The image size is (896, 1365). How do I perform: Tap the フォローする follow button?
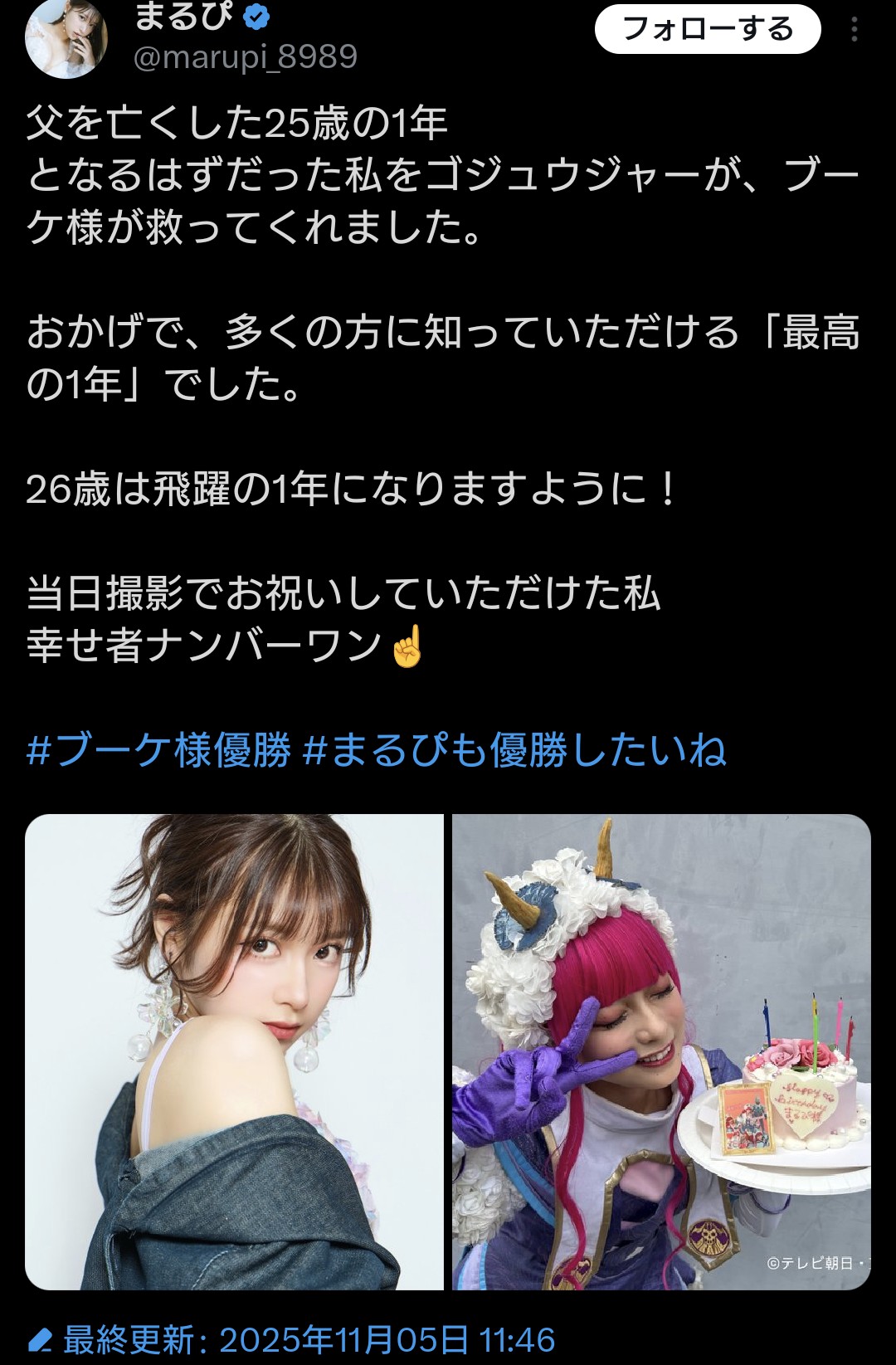(x=707, y=29)
